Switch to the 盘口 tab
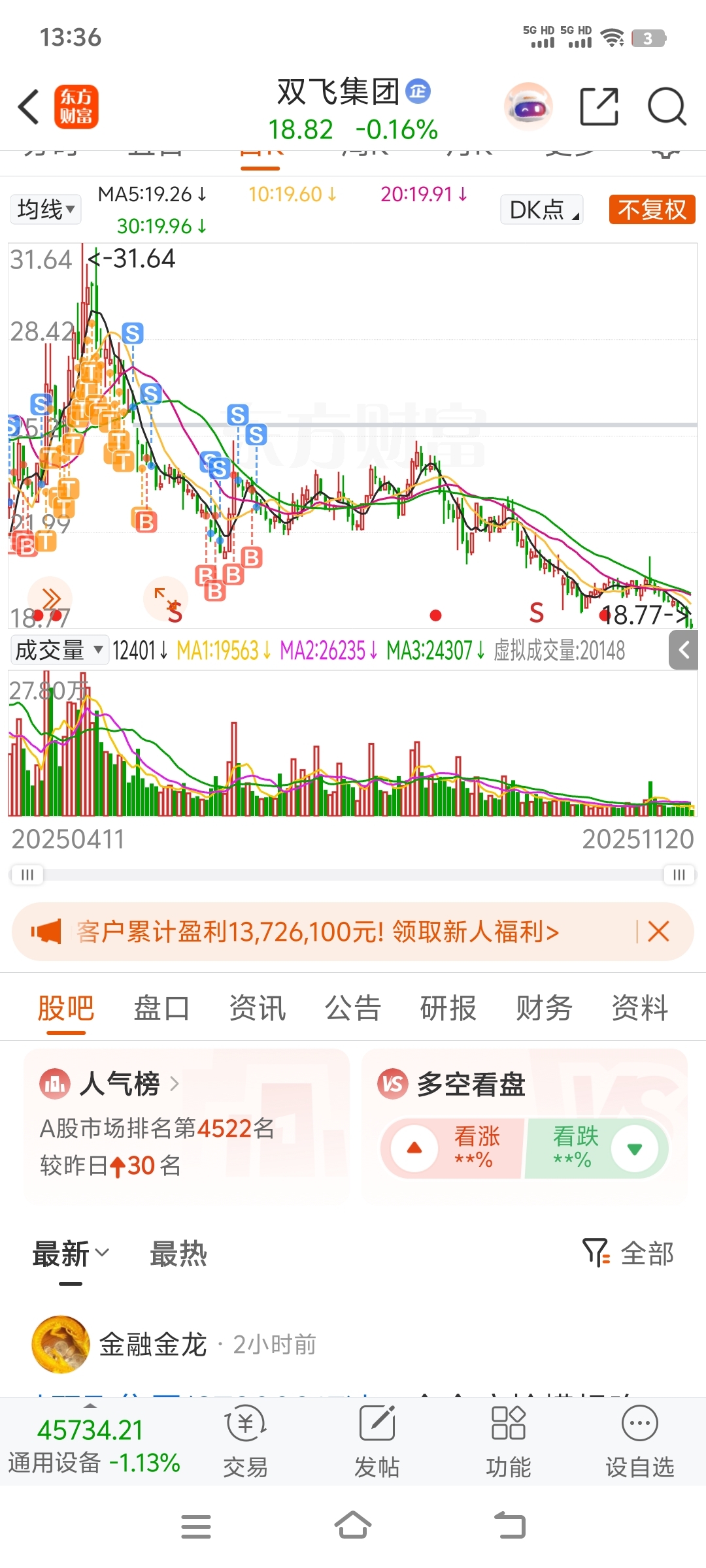Screen dimensions: 706x1568 [161, 1008]
